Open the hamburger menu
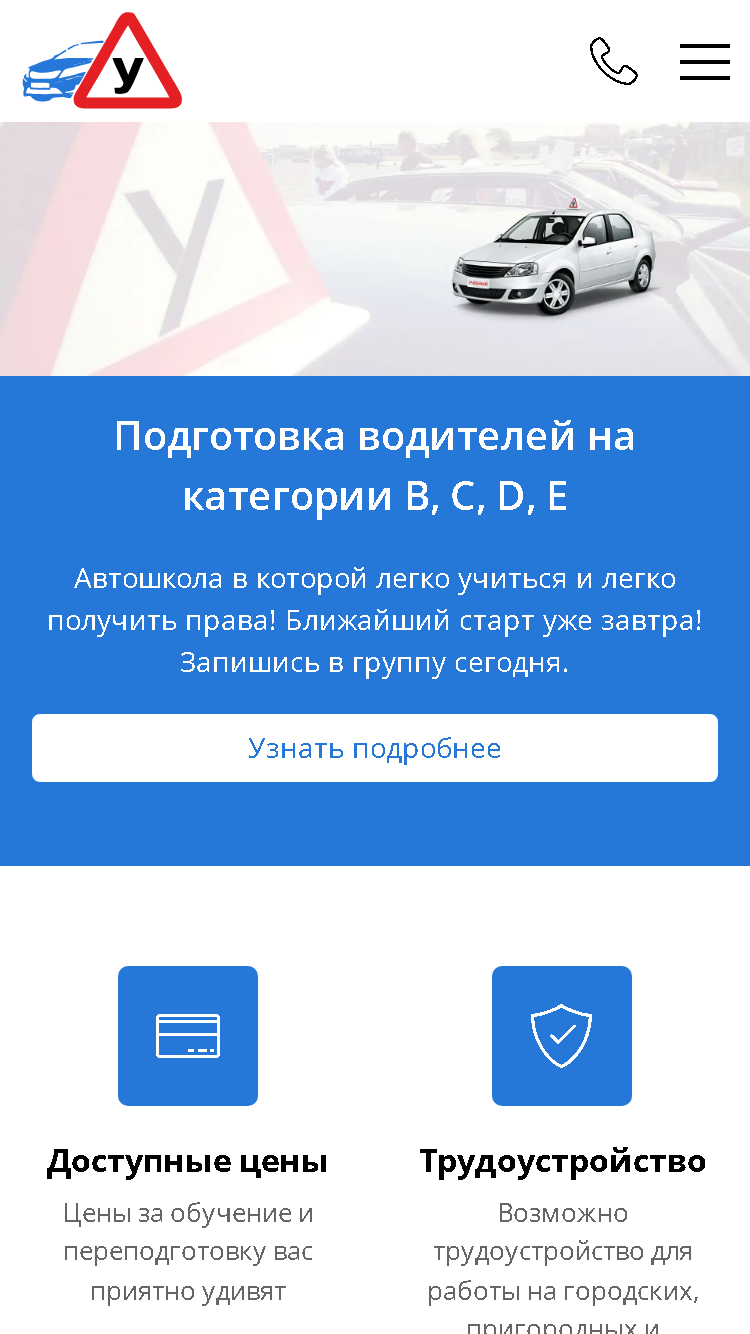Screen dimensions: 750x1334 (705, 61)
